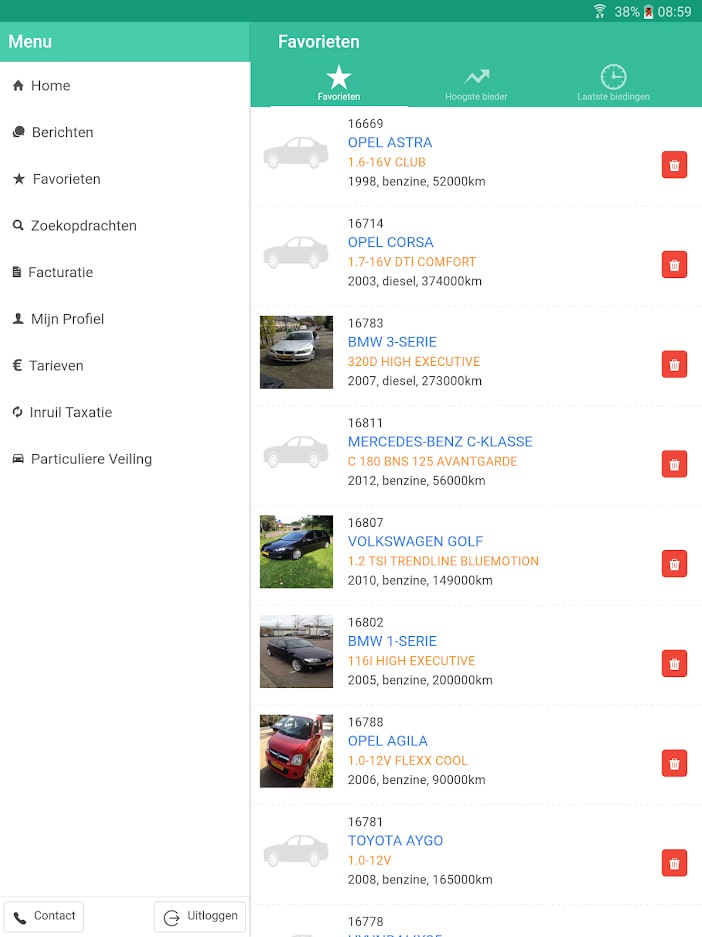View Tarieven
This screenshot has height=937, width=702.
point(56,366)
